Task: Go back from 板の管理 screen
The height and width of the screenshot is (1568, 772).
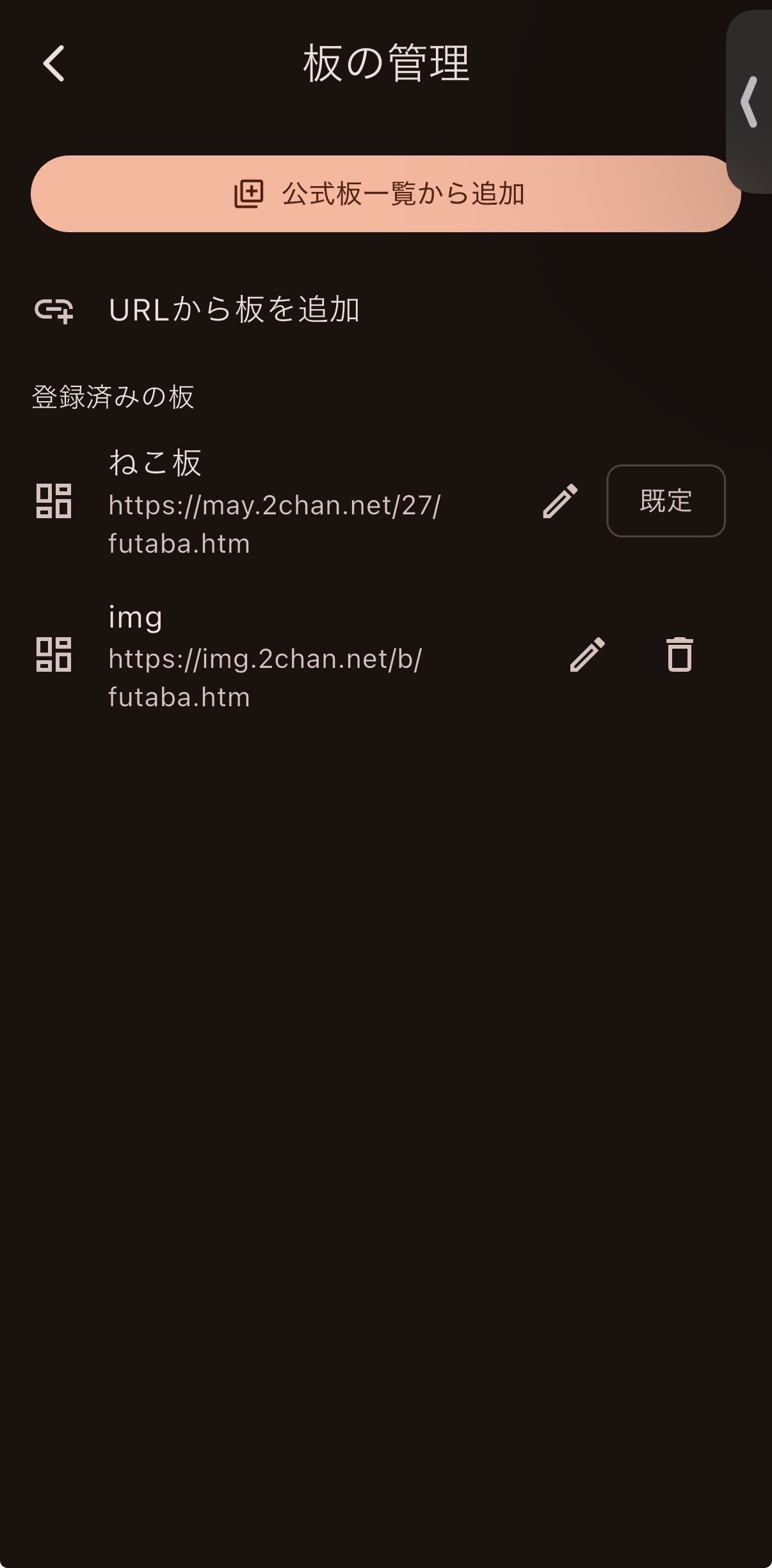Action: pyautogui.click(x=54, y=63)
